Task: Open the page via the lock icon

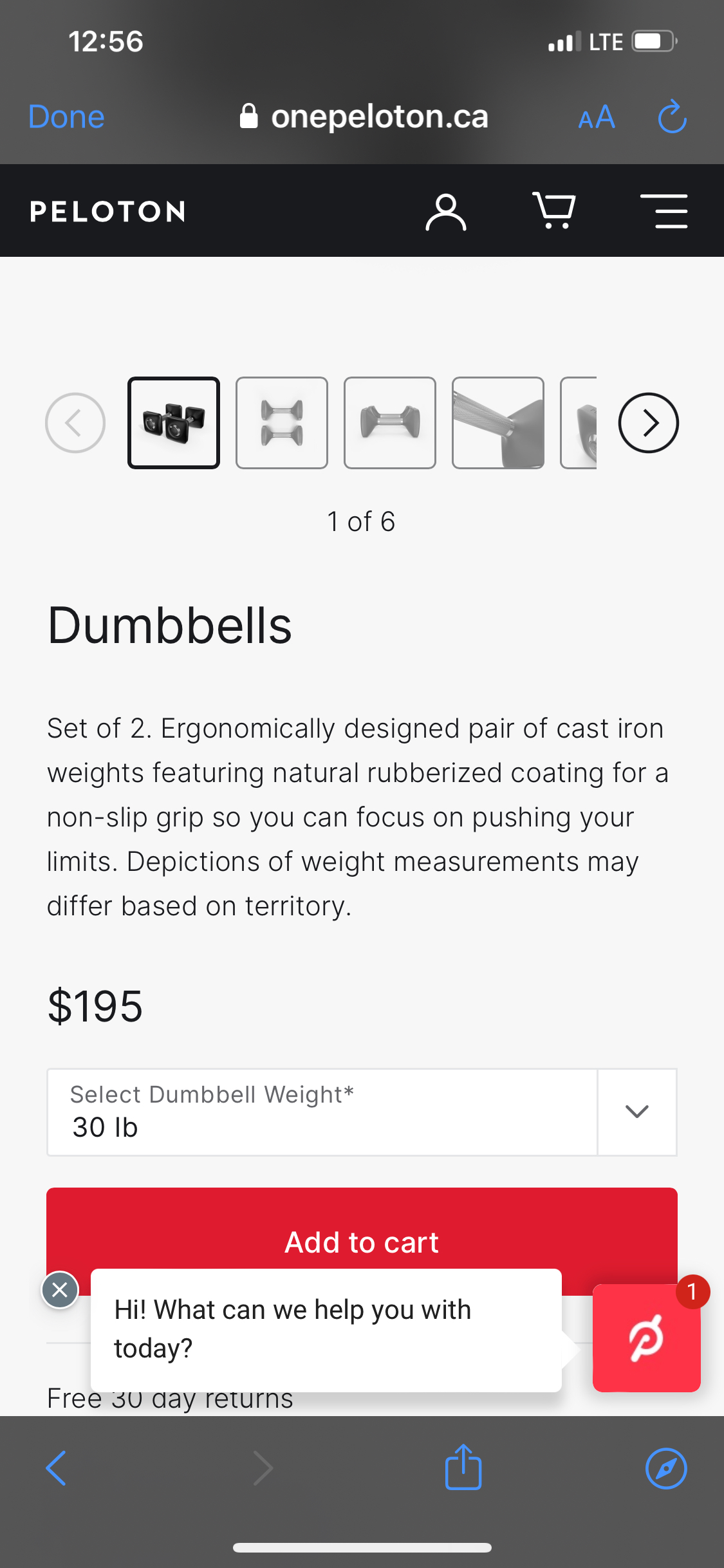Action: (250, 116)
